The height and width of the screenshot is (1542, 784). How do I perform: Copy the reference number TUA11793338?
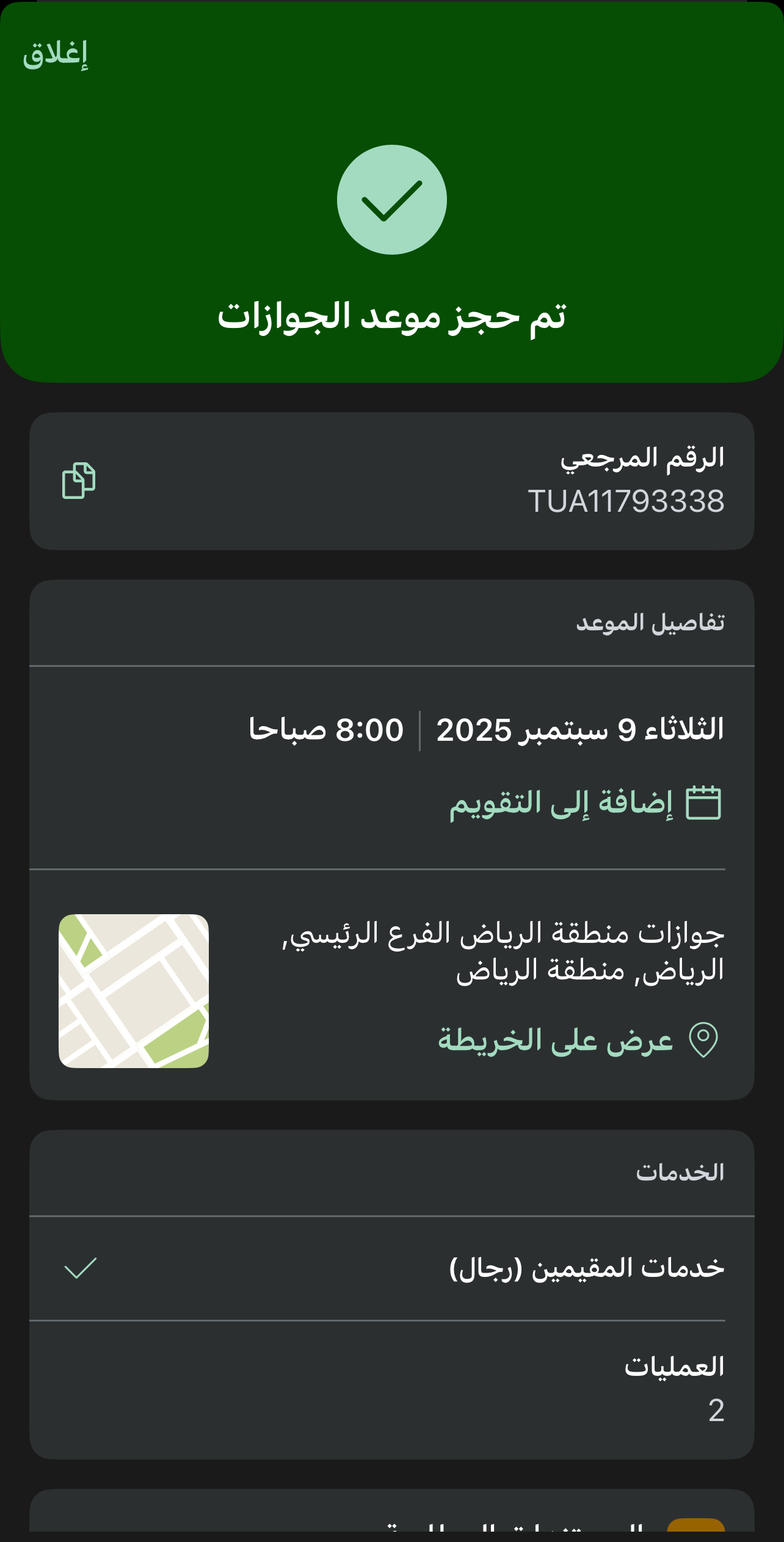coord(79,481)
